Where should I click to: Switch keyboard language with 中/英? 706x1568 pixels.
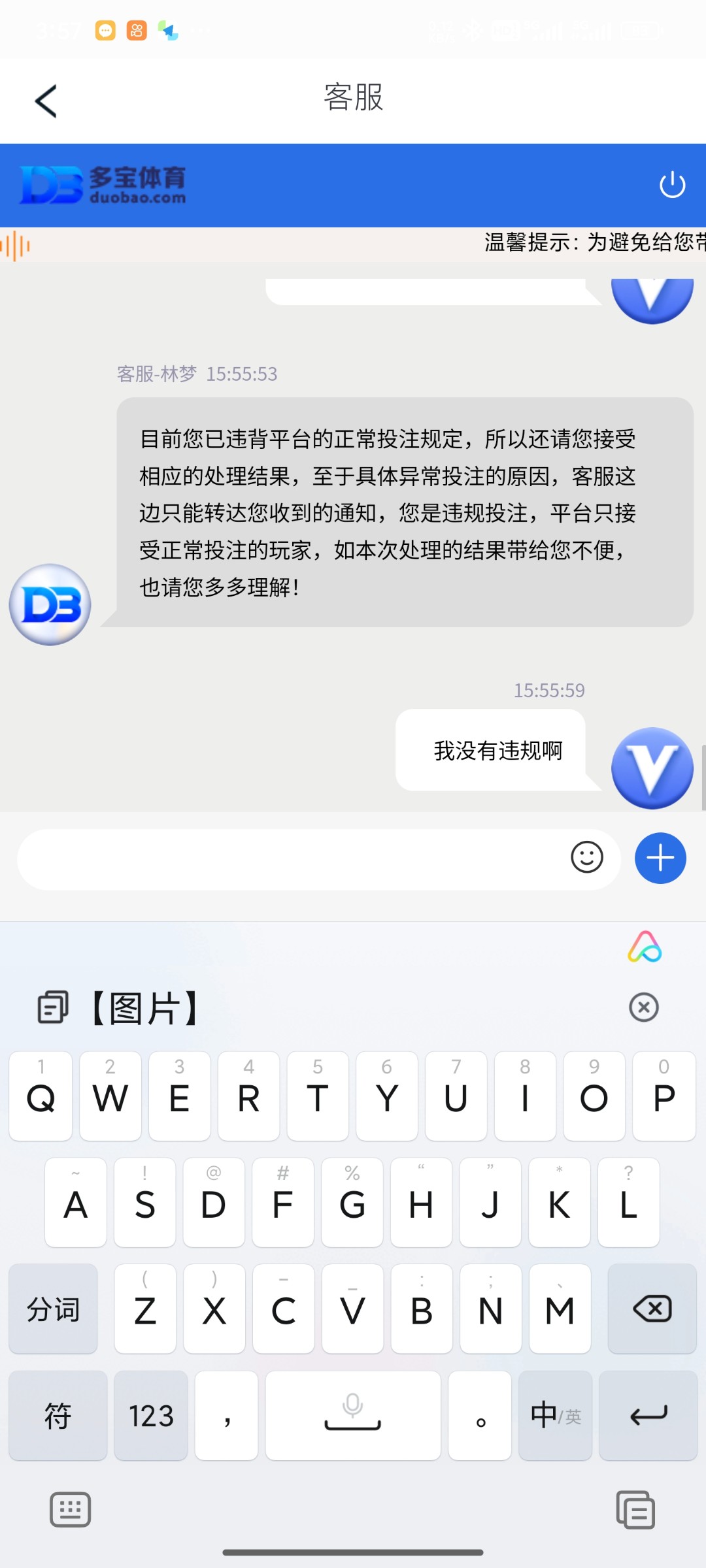(x=555, y=1415)
